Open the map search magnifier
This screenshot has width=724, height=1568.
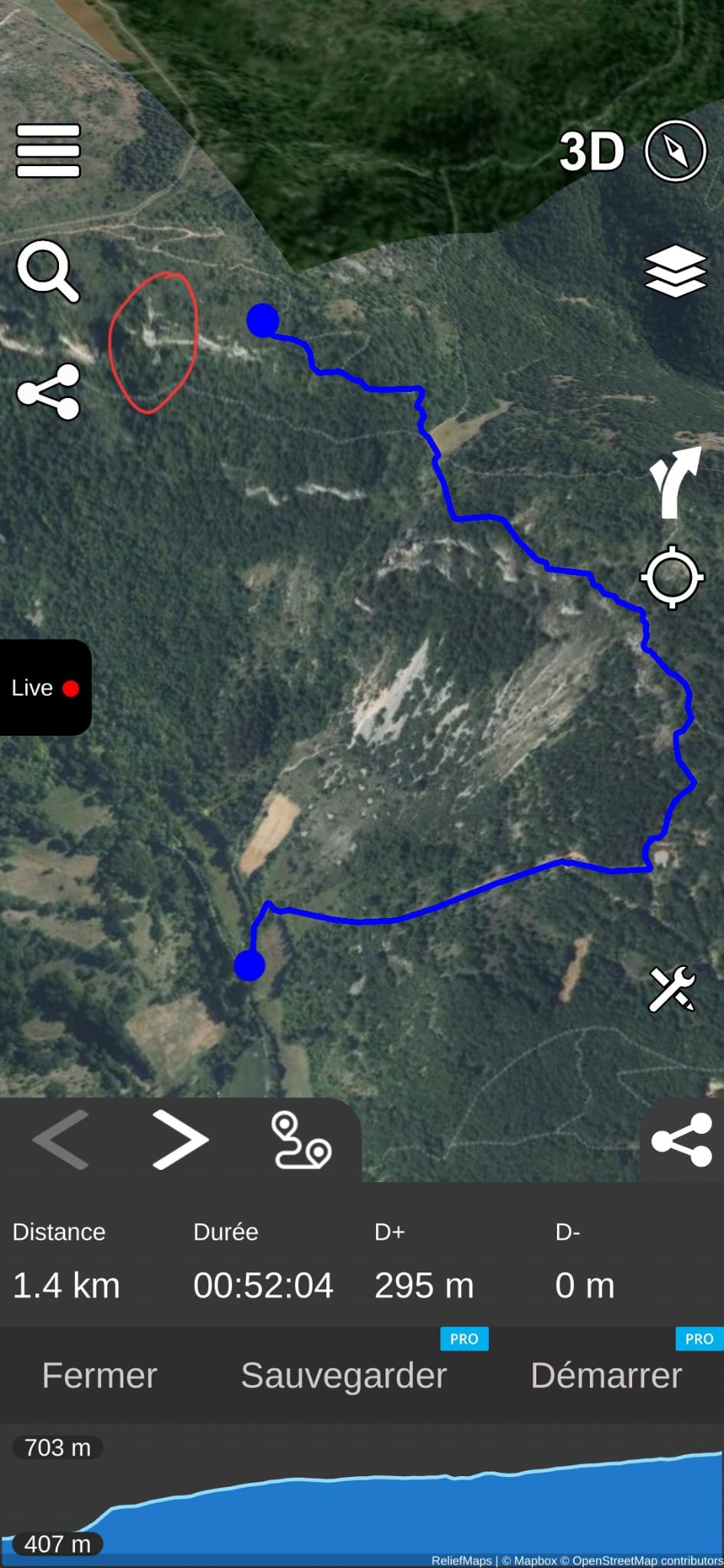click(x=48, y=271)
